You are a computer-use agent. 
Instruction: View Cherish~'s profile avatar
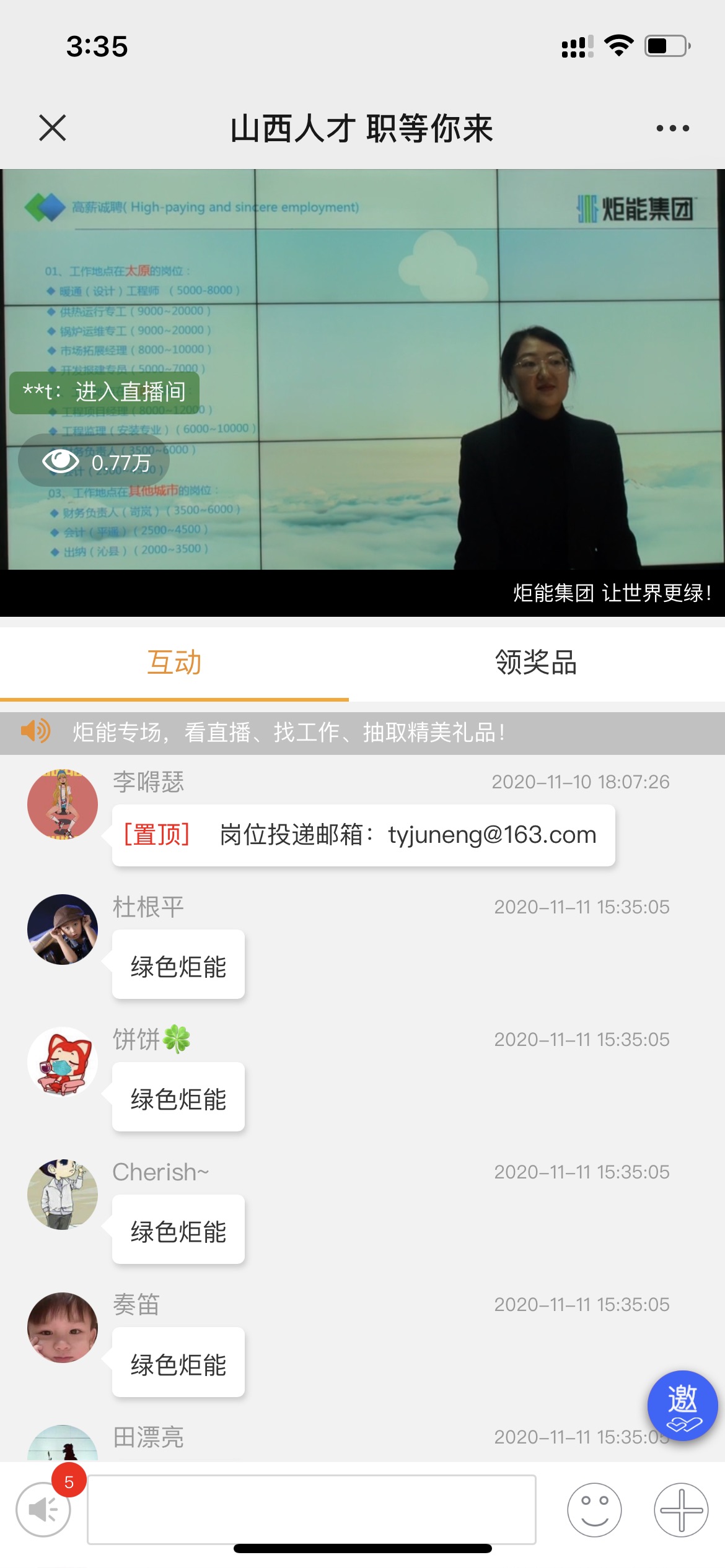click(63, 1194)
